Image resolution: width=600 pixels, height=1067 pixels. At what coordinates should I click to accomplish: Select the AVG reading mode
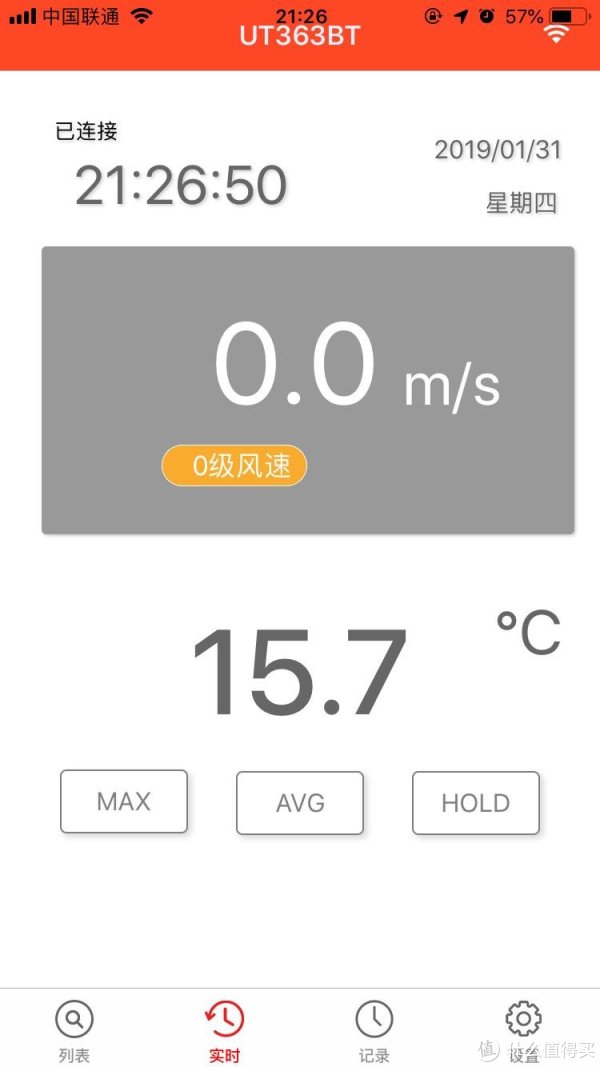coord(300,803)
